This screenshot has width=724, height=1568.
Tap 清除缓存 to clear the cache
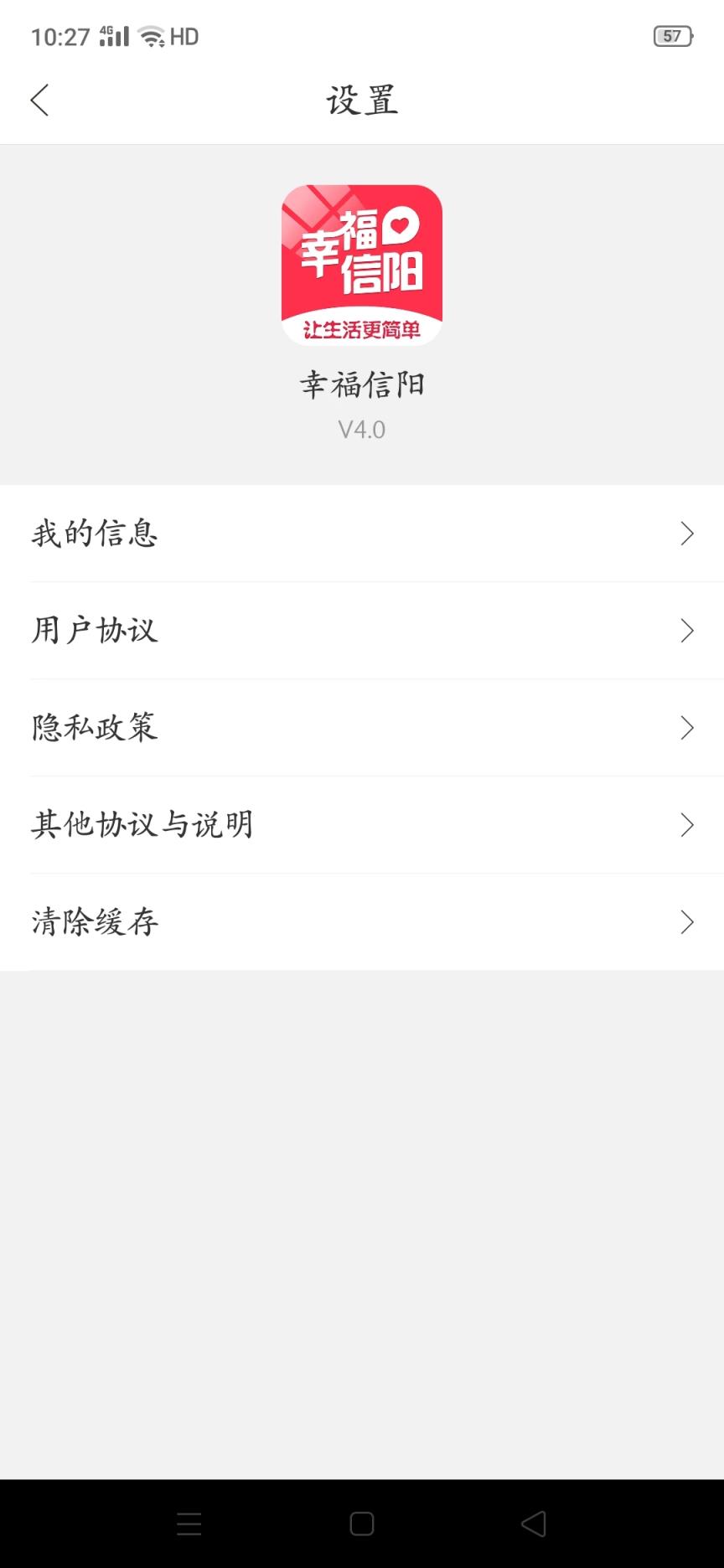(x=95, y=922)
